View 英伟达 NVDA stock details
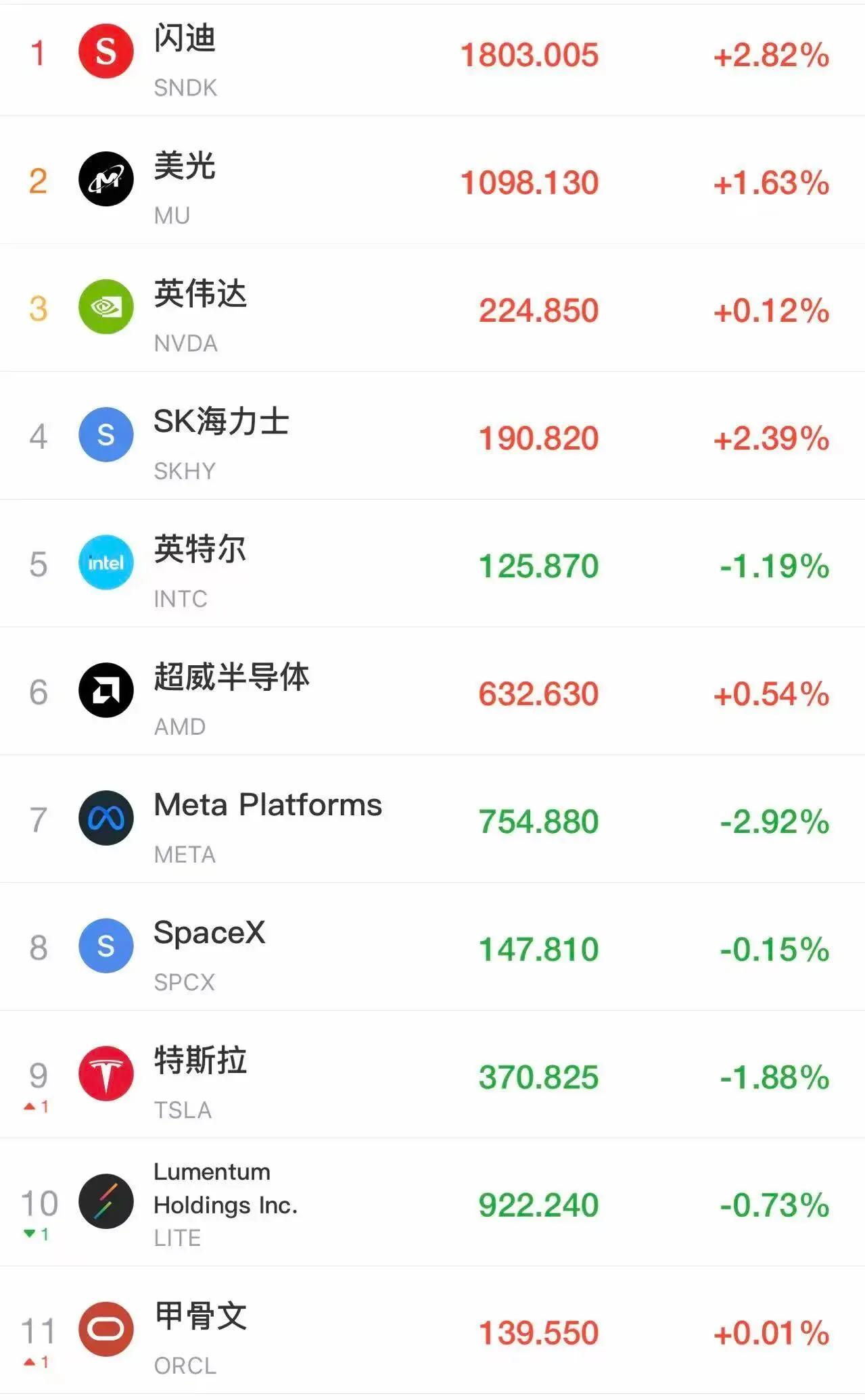 [x=432, y=308]
